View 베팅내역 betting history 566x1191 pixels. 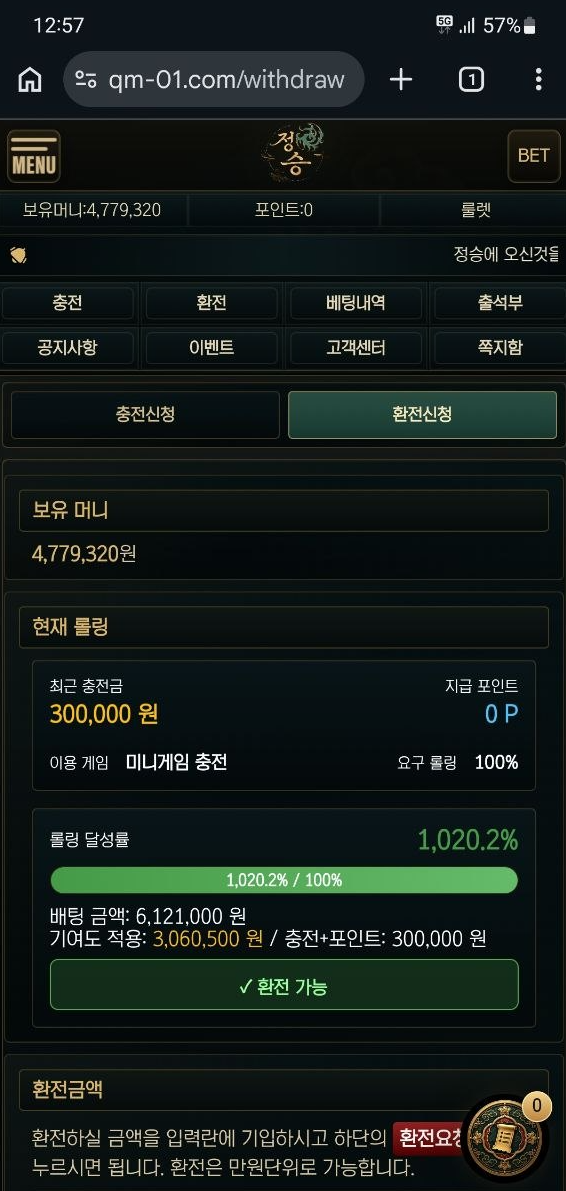tap(356, 303)
